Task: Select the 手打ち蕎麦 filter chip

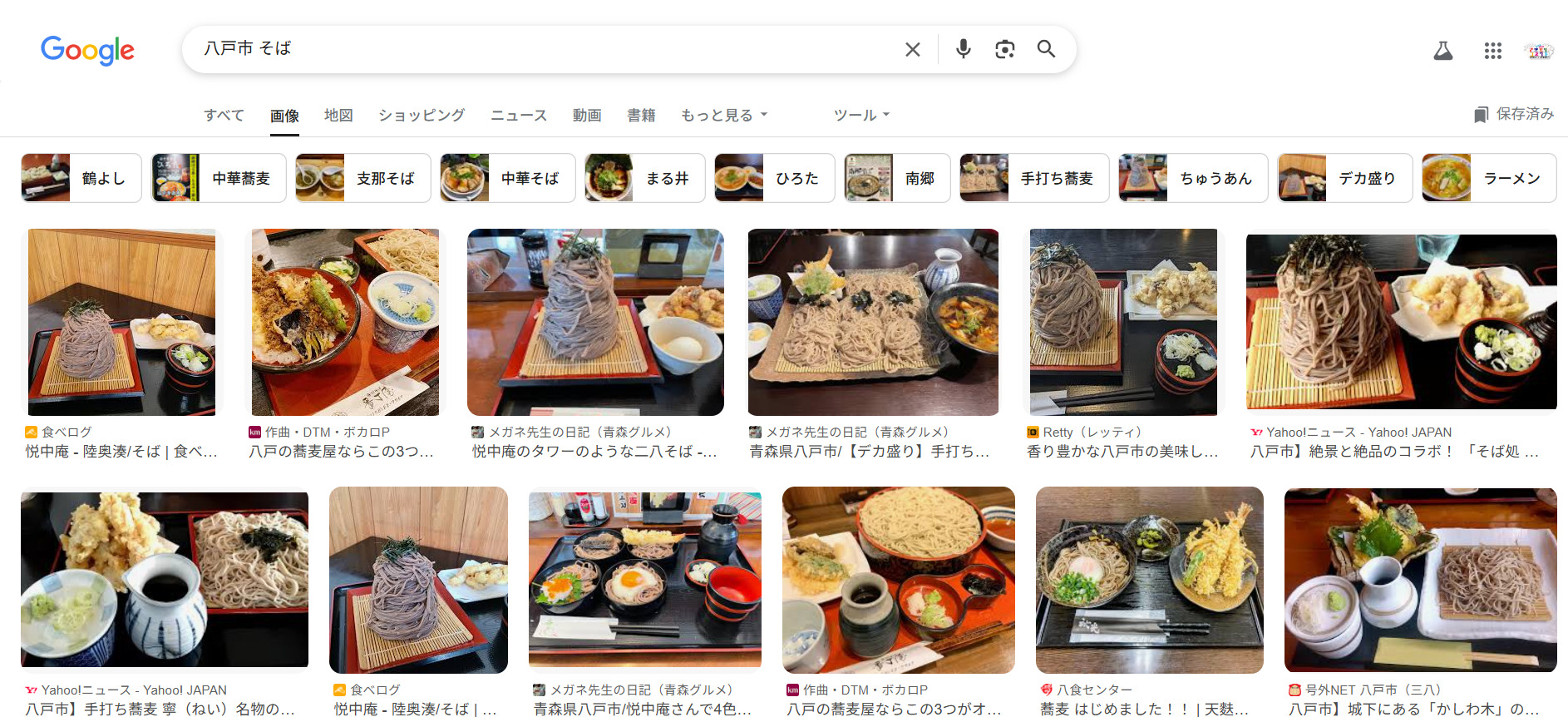Action: [1034, 178]
